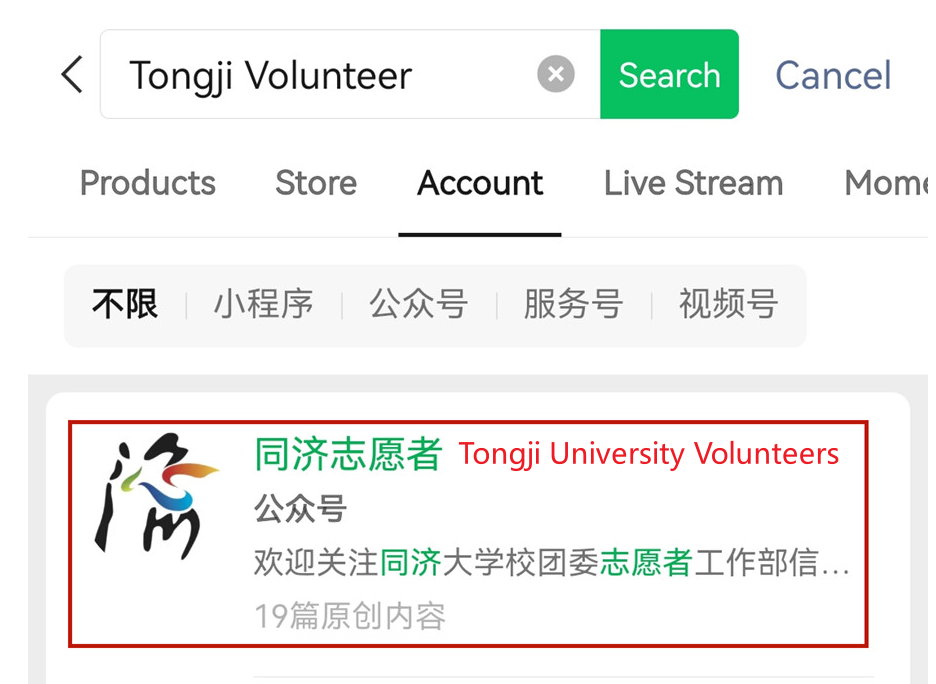Tap the green Search button
936x684 pixels.
[x=669, y=75]
